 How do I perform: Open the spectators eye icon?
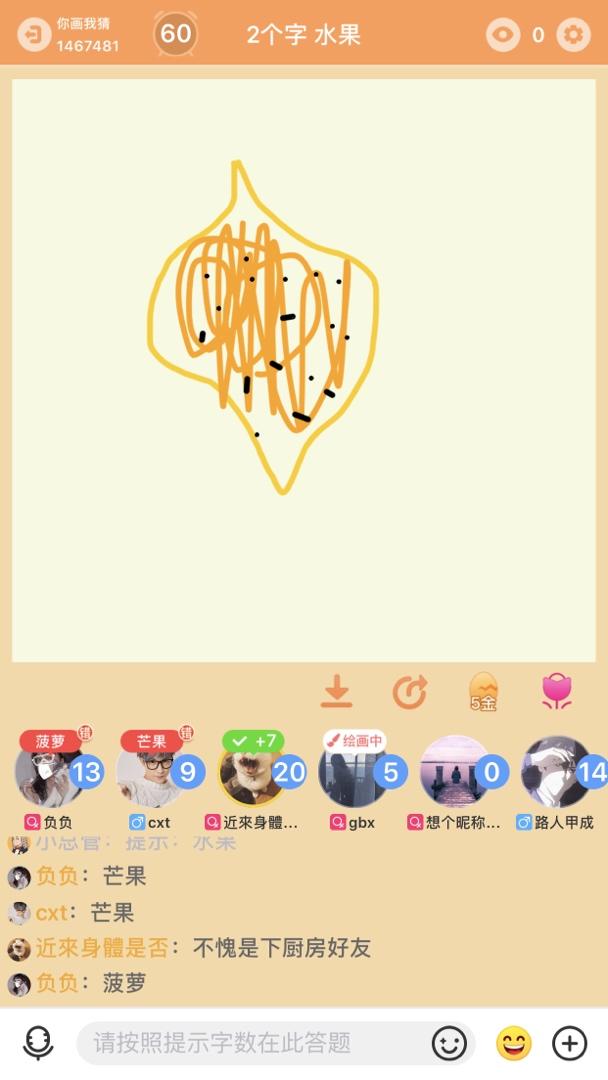click(x=503, y=35)
